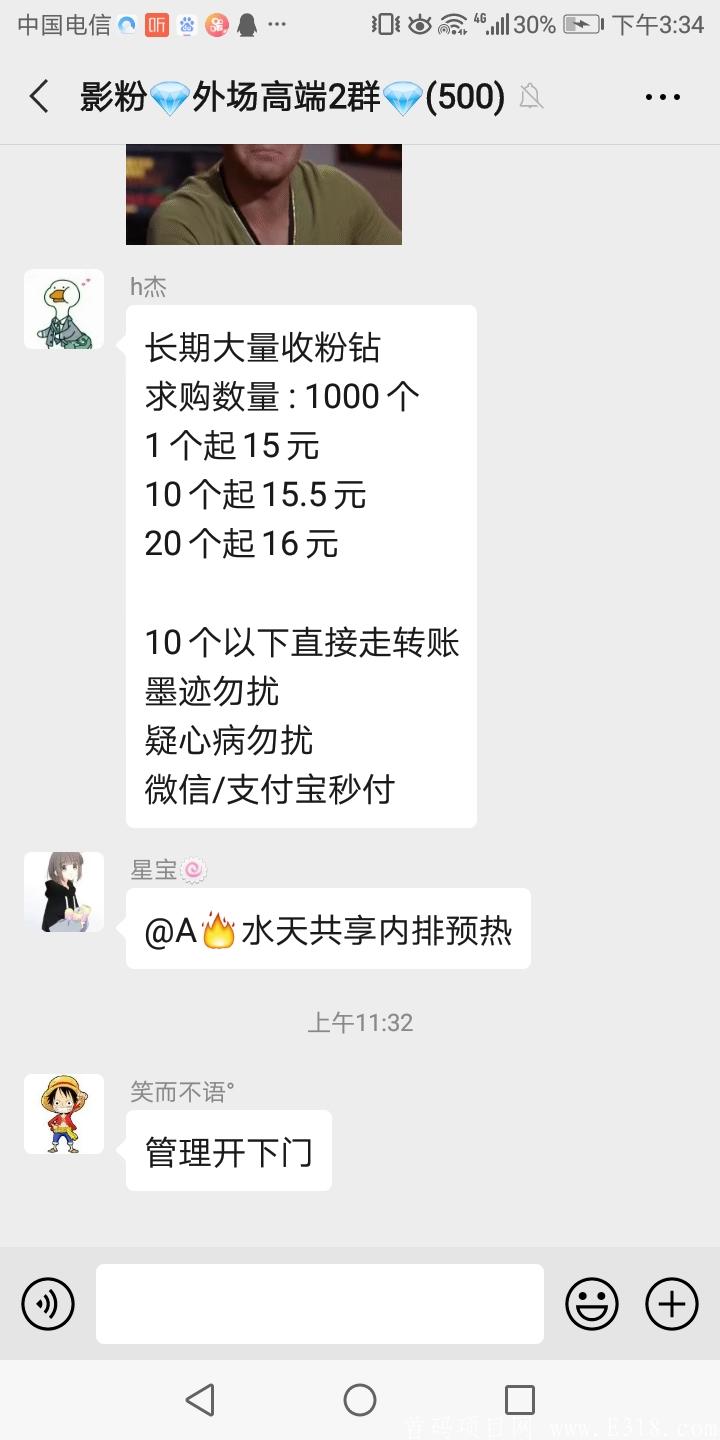This screenshot has width=720, height=1440.
Task: Tap the muted notification bell beside the group name
Action: [531, 97]
